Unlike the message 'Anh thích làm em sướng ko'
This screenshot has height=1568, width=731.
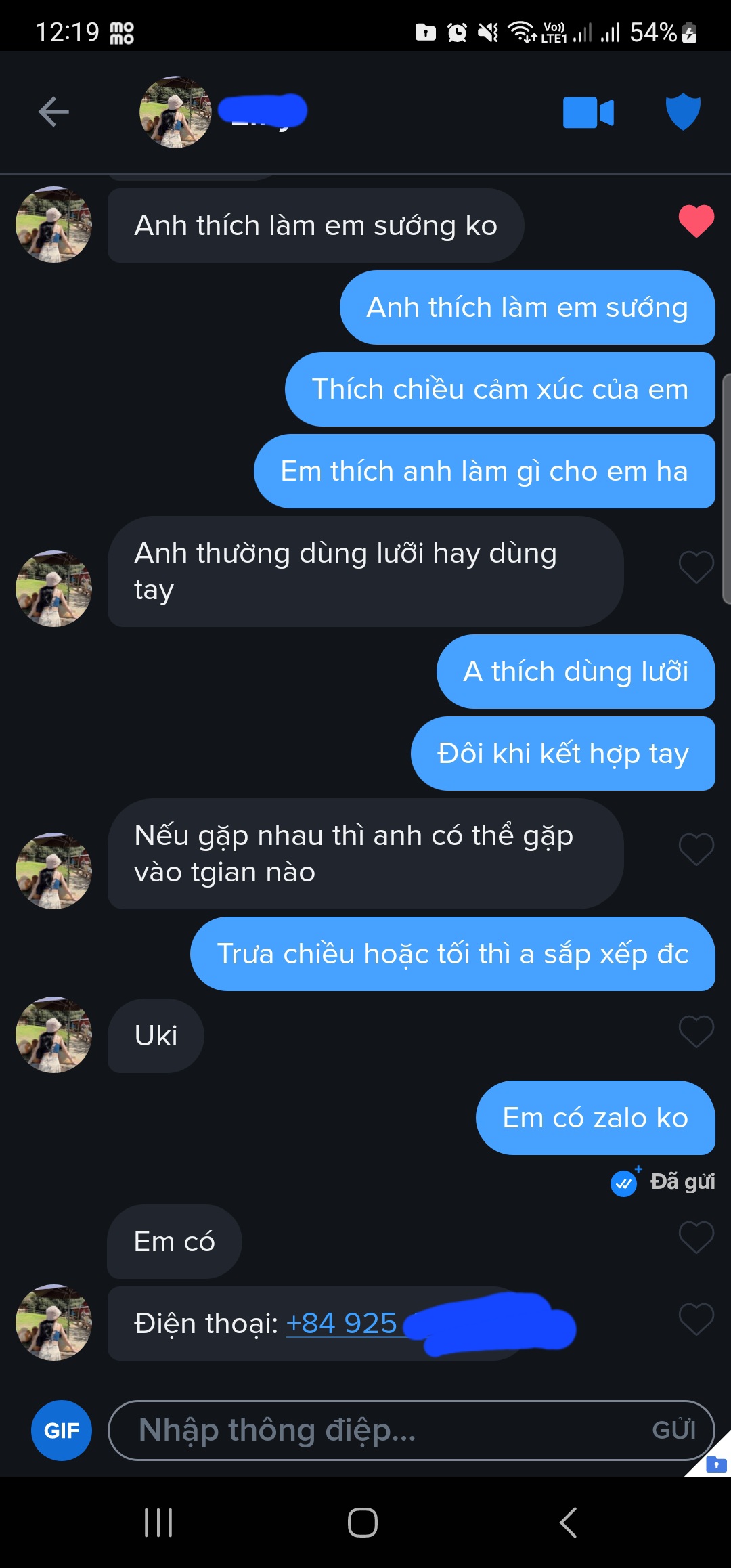[696, 221]
